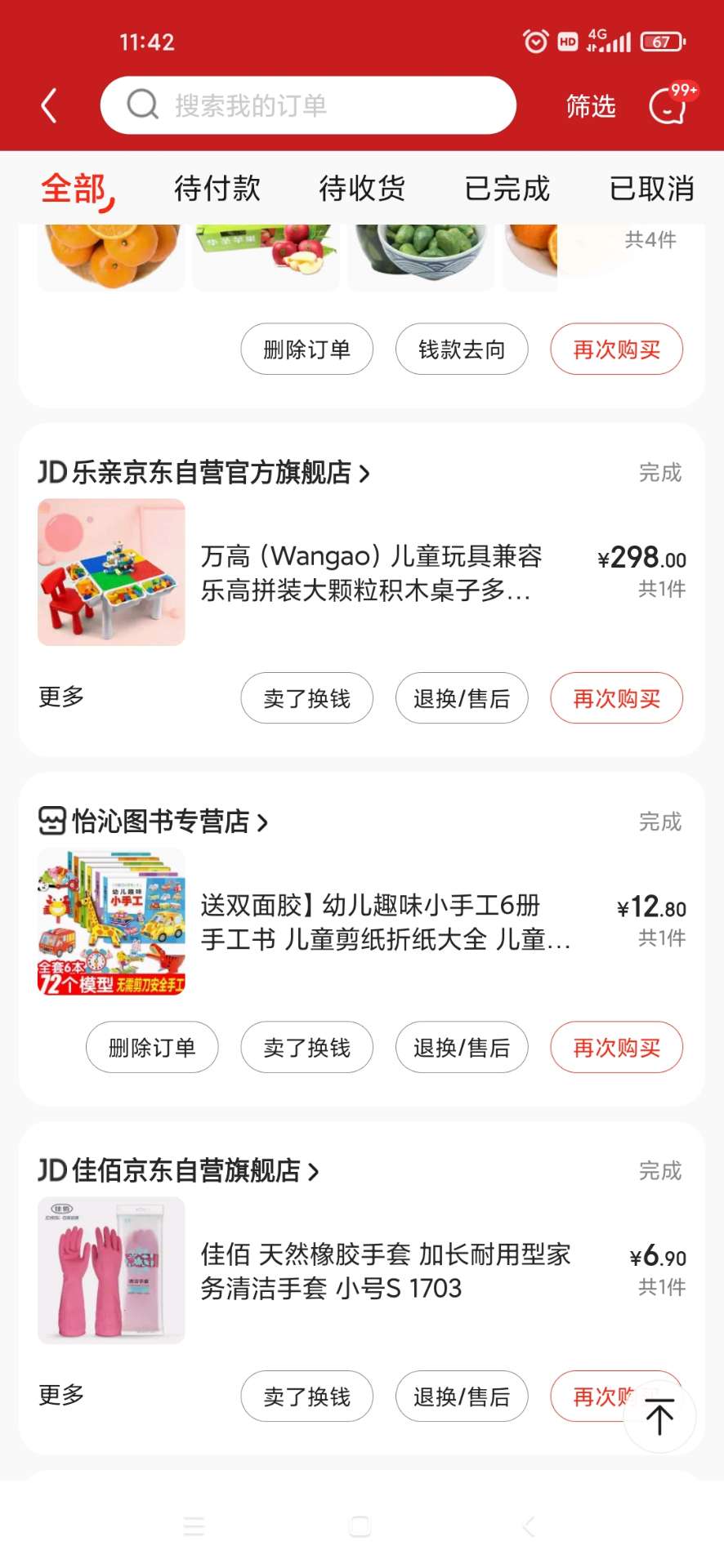Tap 退换/售后 for the 万高 toy order
The image size is (724, 1568).
(462, 698)
